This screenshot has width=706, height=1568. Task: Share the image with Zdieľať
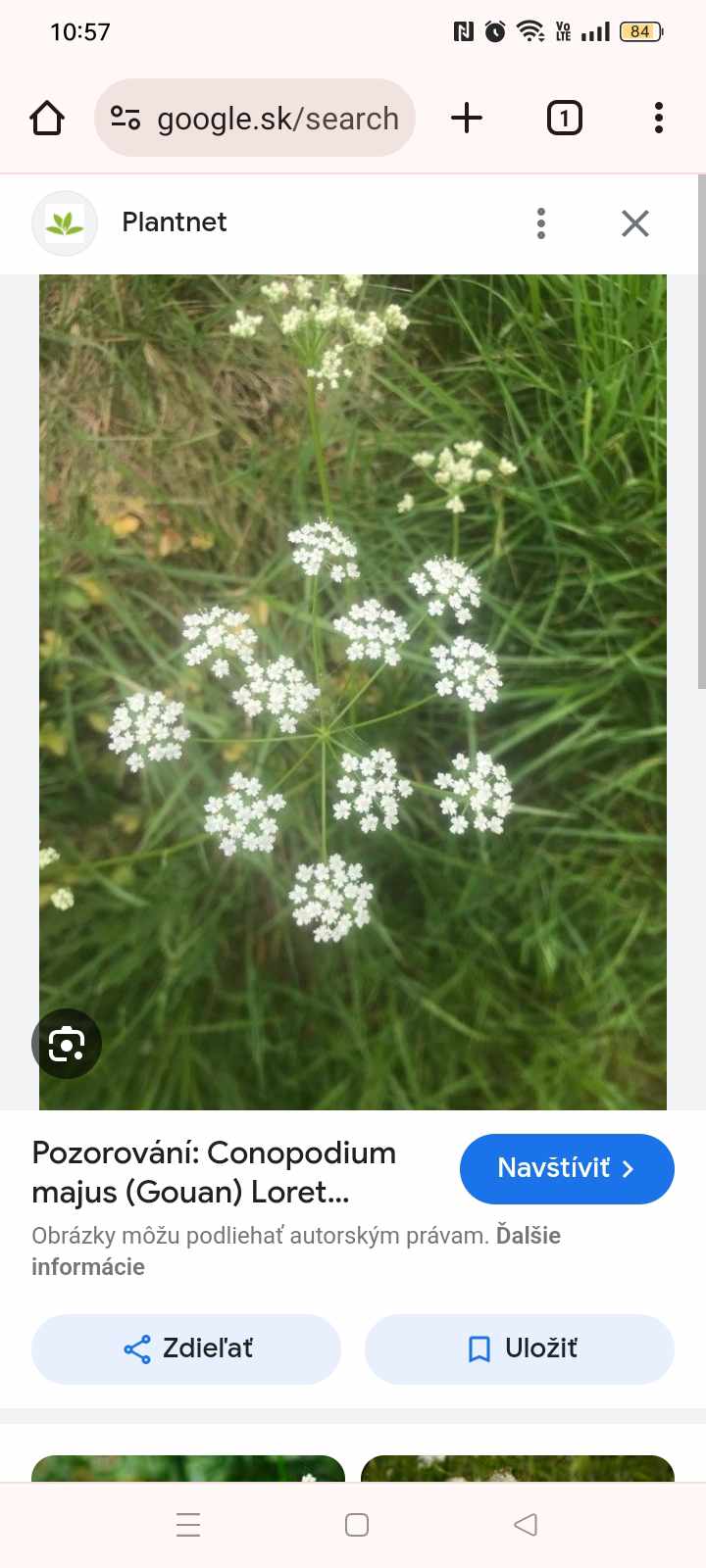click(186, 1349)
